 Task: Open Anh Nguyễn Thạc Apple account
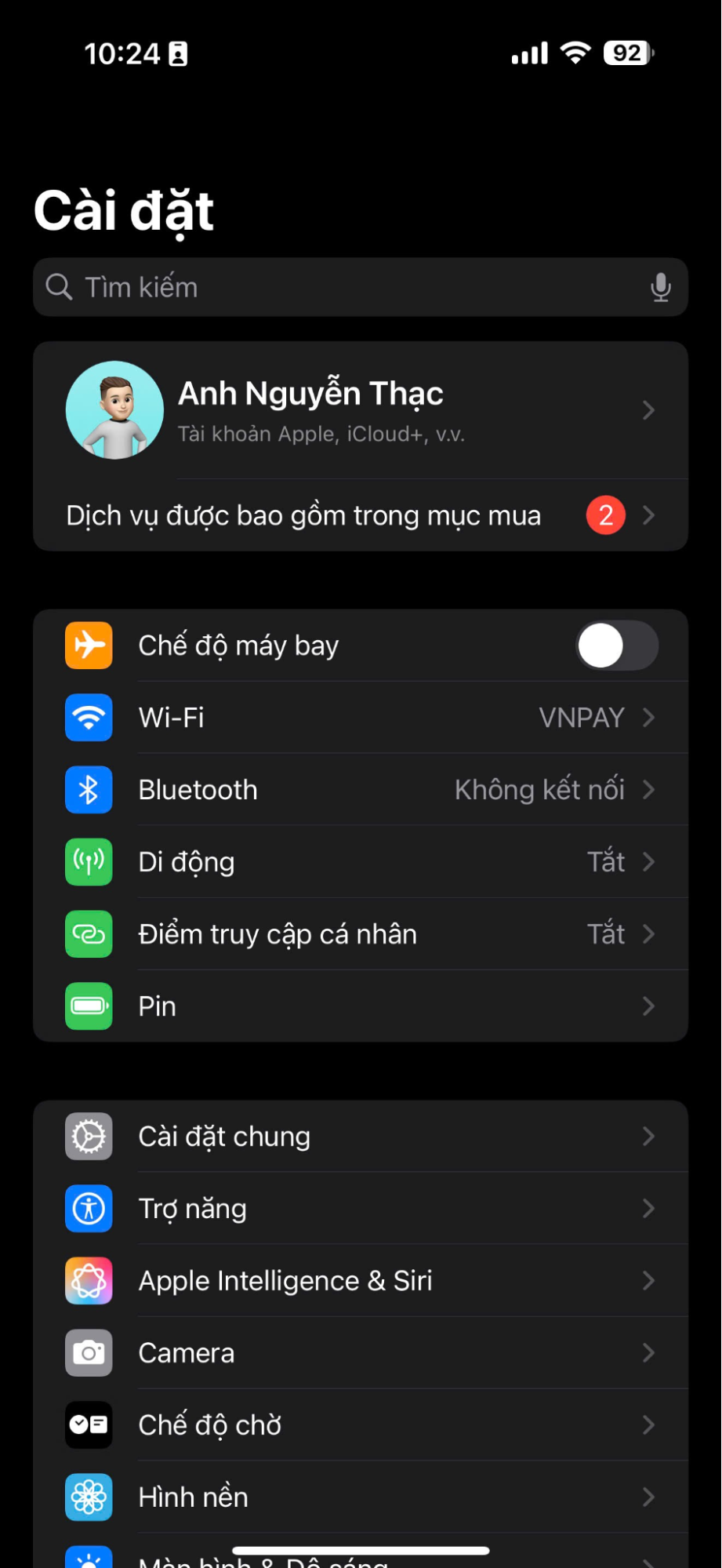pos(361,410)
